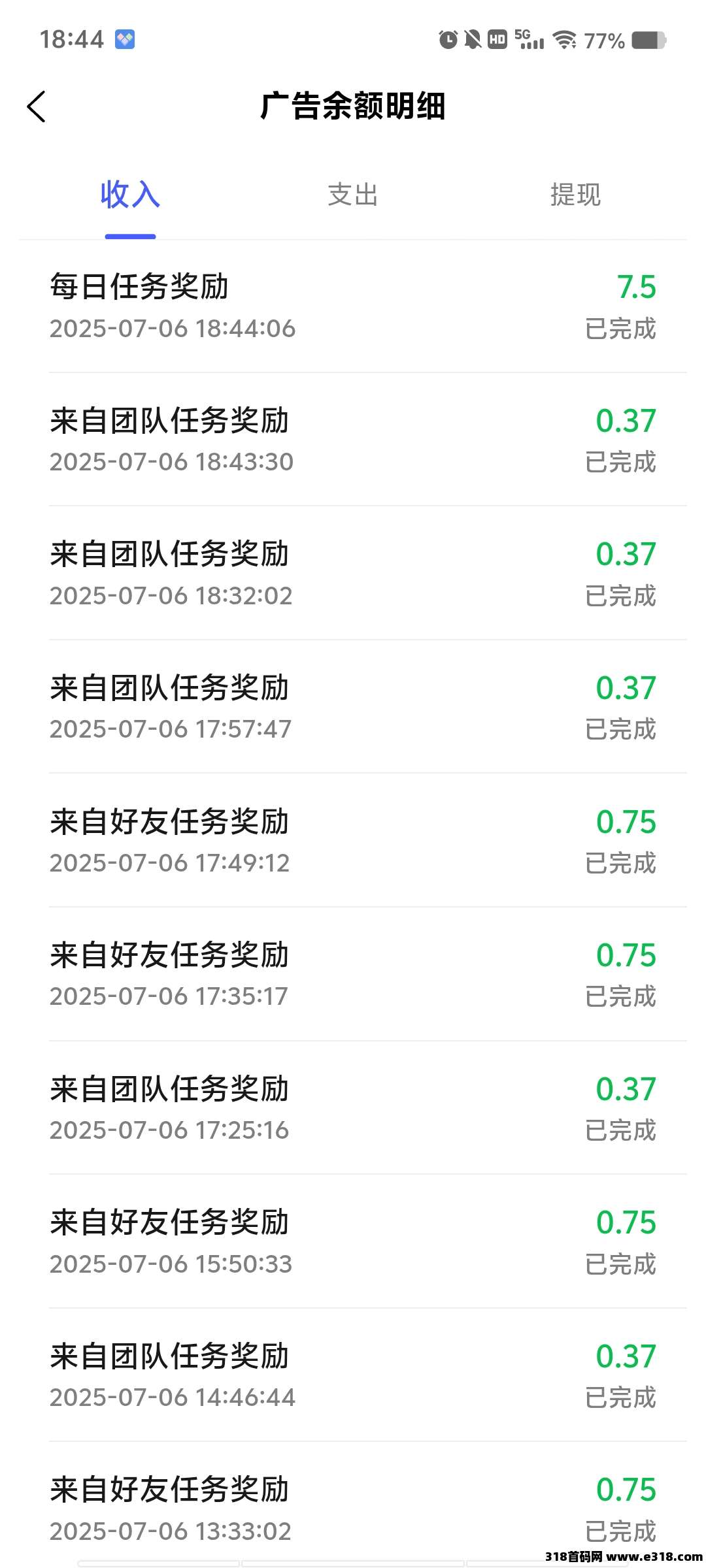706x1568 pixels.
Task: Tap the app notification icon beside the clock
Action: [126, 39]
